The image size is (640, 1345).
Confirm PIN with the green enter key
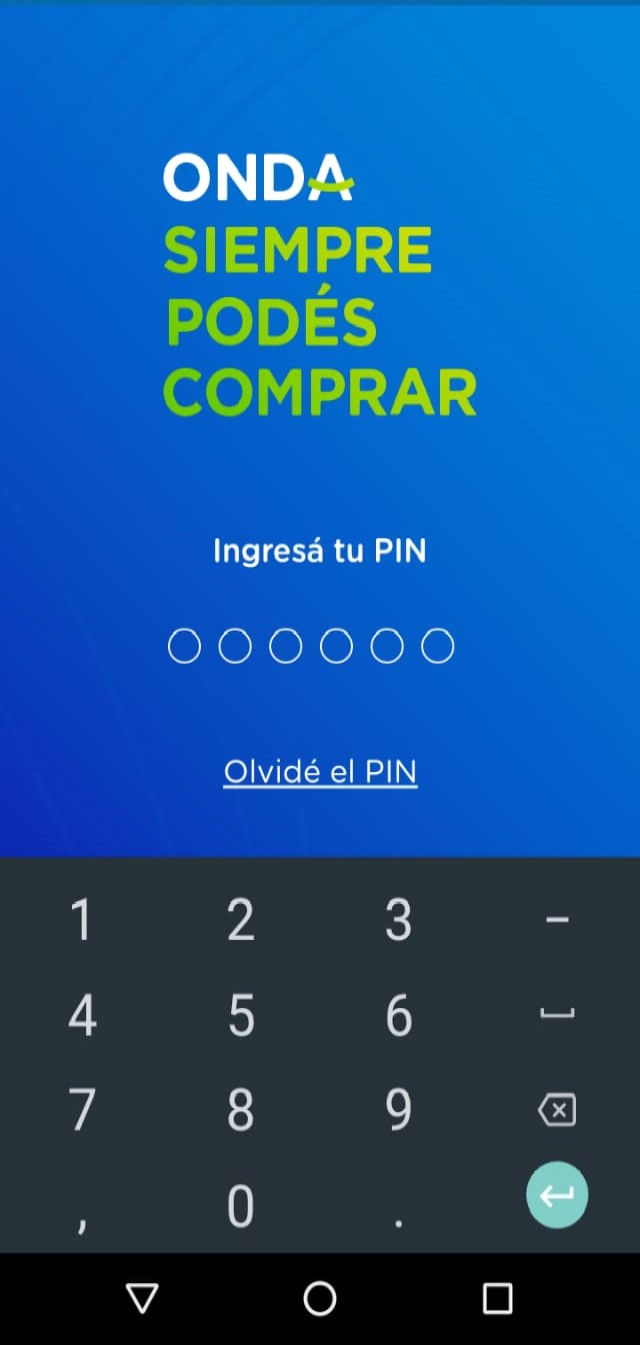coord(557,1194)
